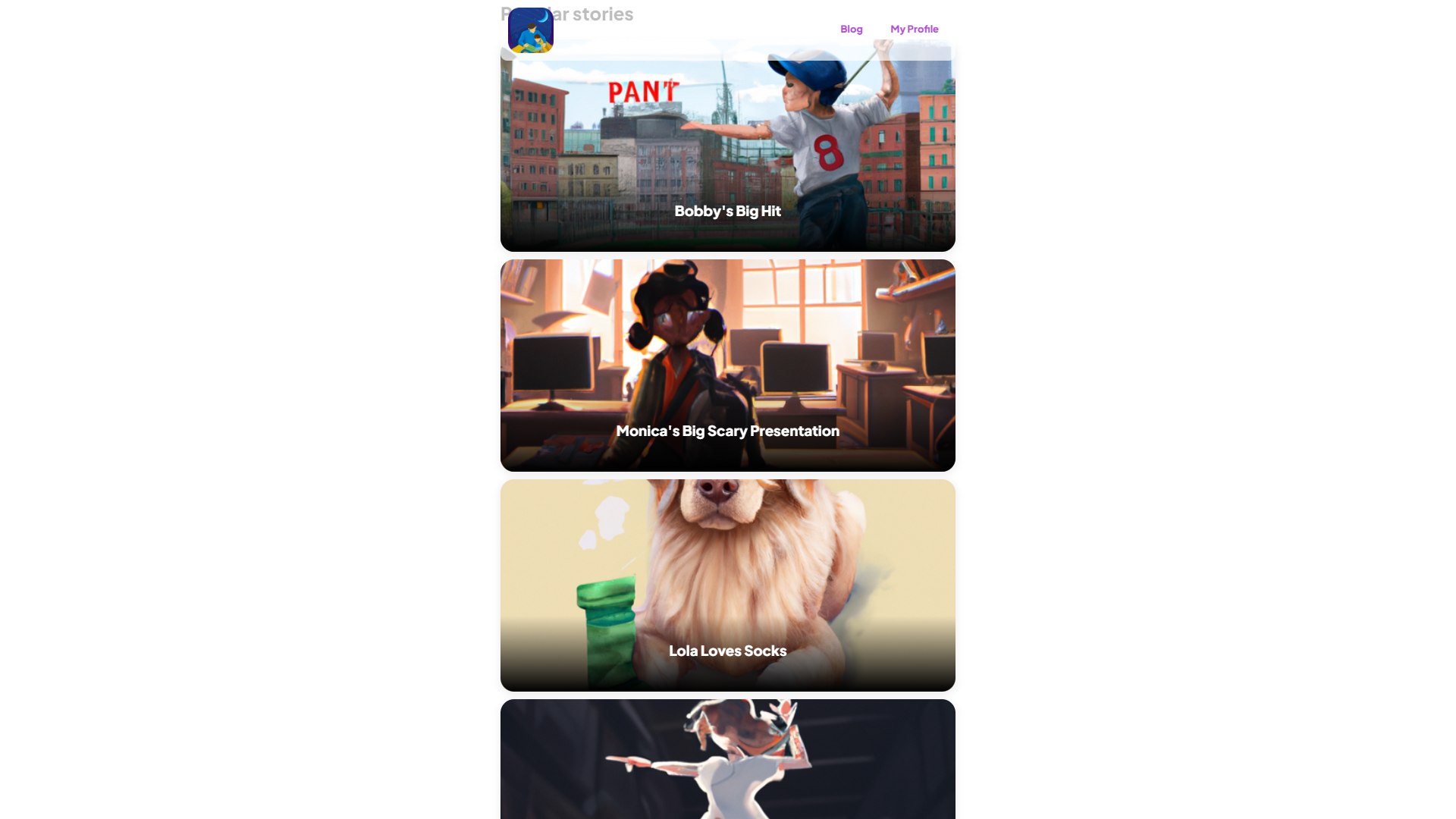Tap the app logo in the header

(x=530, y=30)
